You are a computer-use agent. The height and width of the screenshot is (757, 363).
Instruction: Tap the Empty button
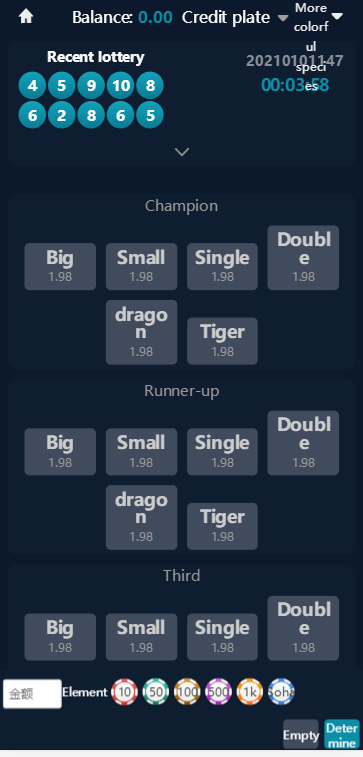coord(301,734)
